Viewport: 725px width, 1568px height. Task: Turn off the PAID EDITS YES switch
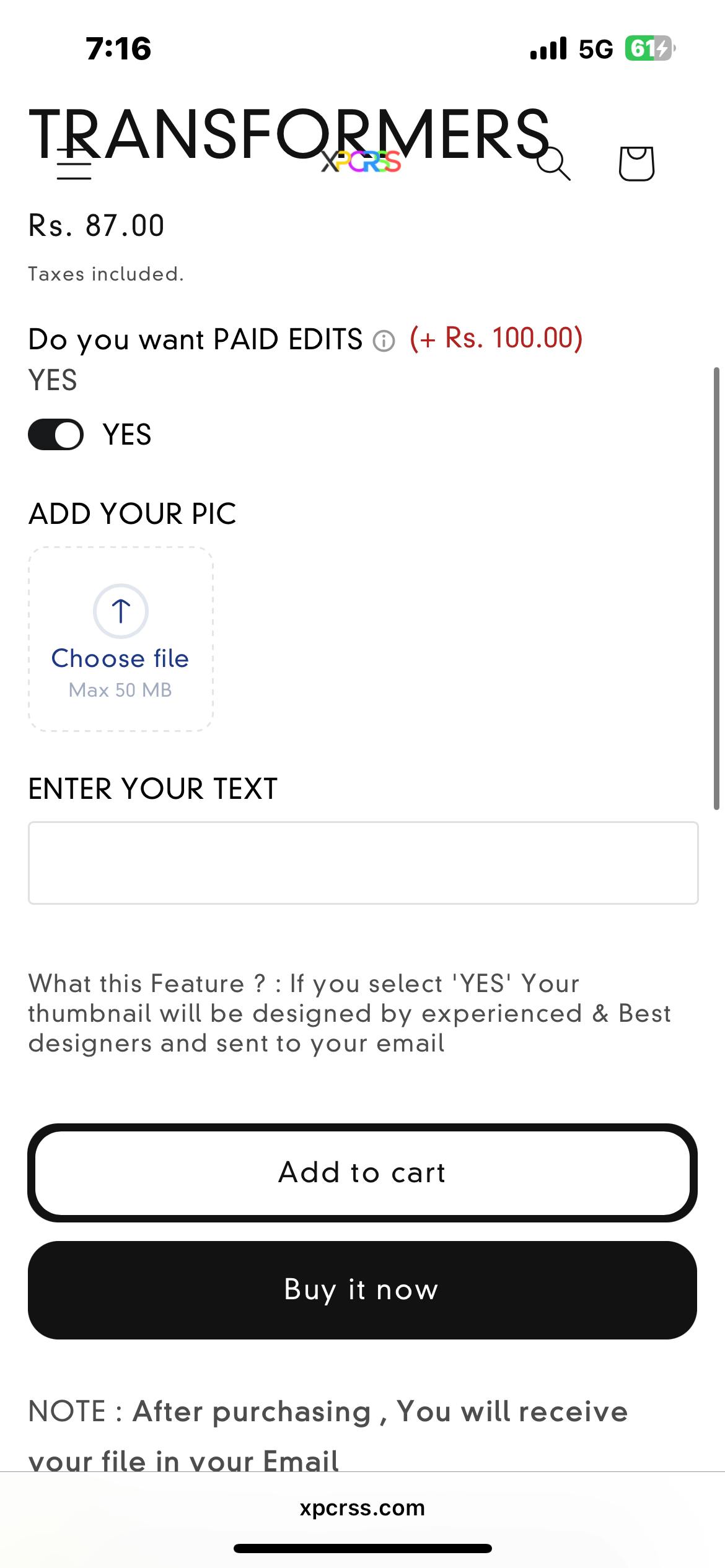coord(56,435)
